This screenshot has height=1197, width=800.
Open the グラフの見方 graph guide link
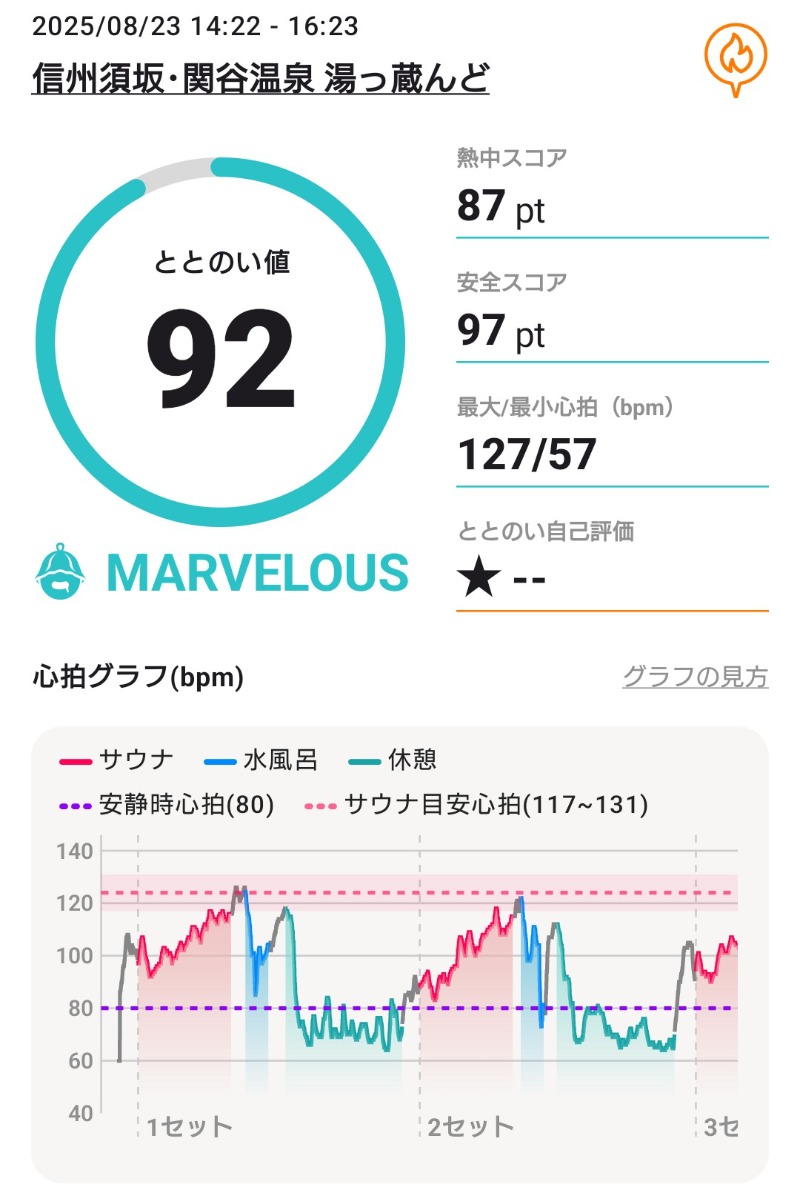695,677
